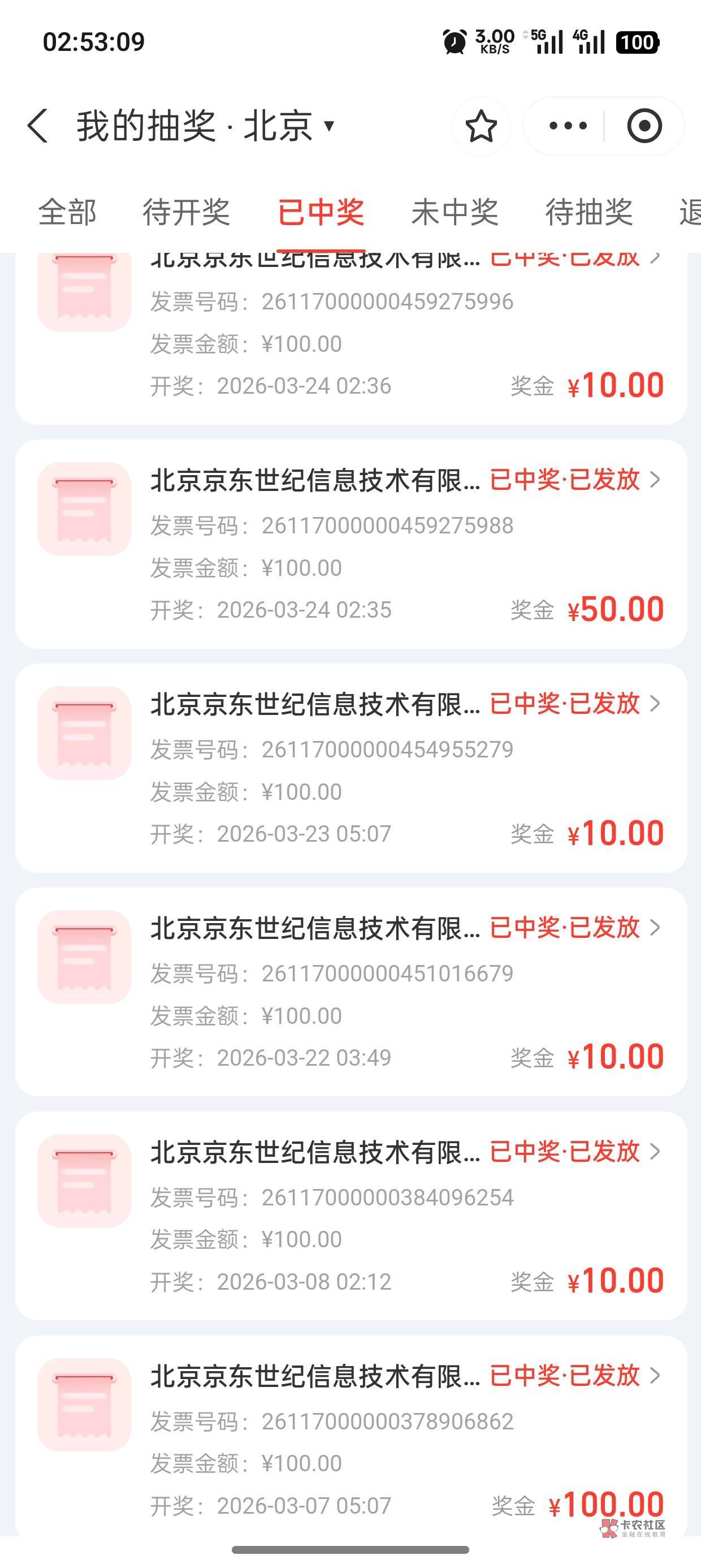Open the invoice ending 384096254
This screenshot has width=701, height=1568.
(351, 1216)
